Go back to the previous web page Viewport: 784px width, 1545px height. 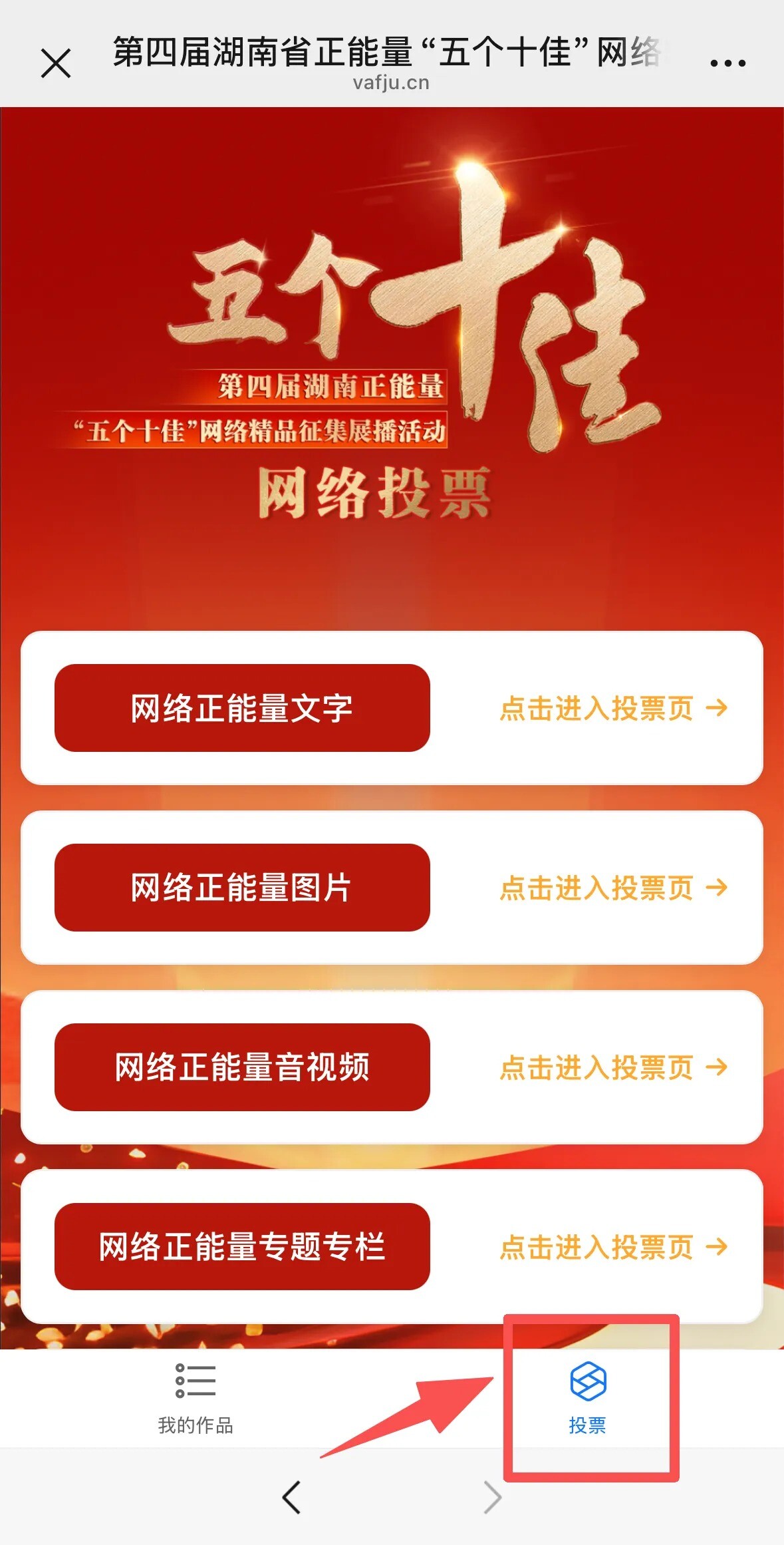[292, 1498]
